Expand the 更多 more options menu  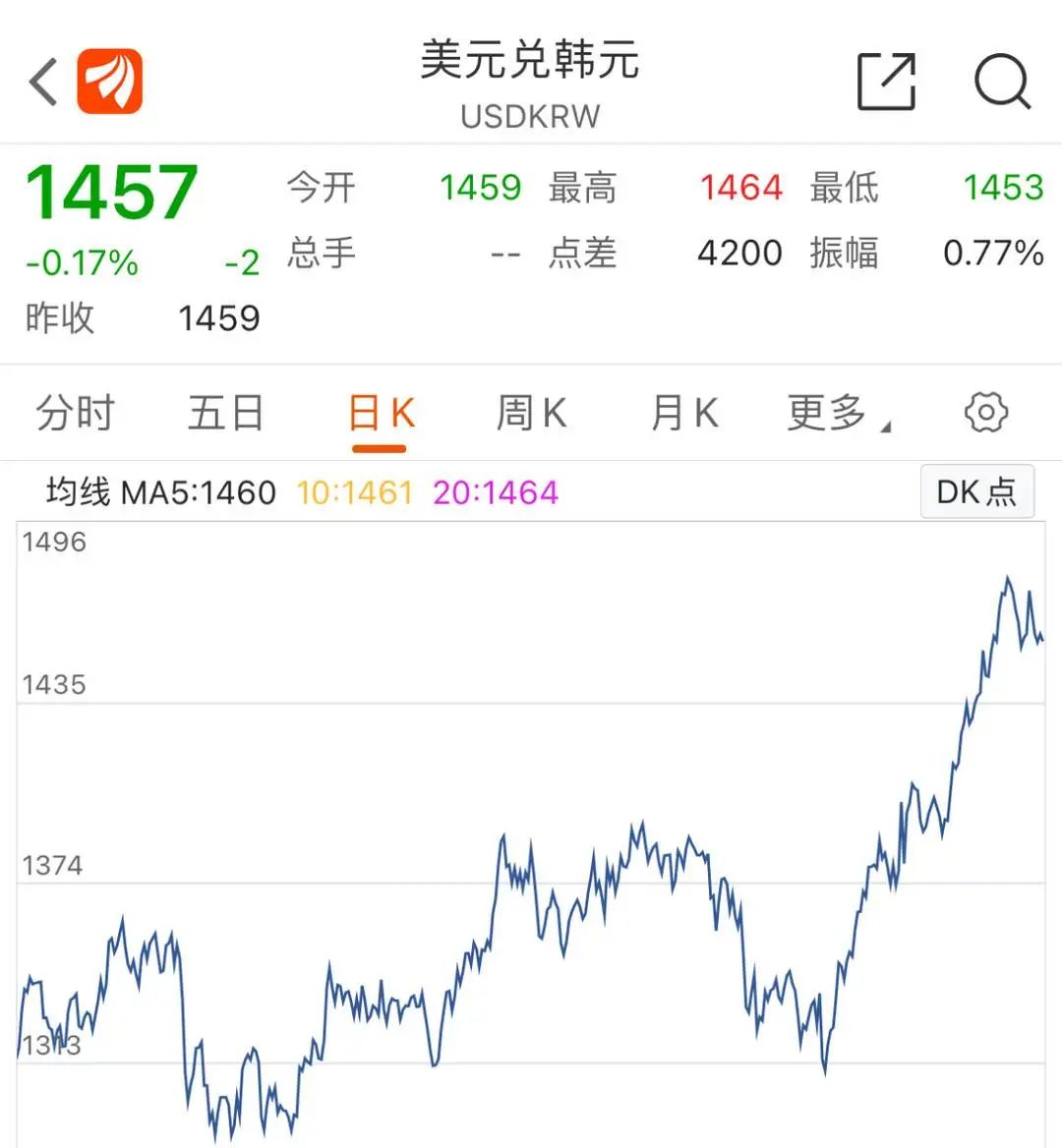(x=829, y=413)
